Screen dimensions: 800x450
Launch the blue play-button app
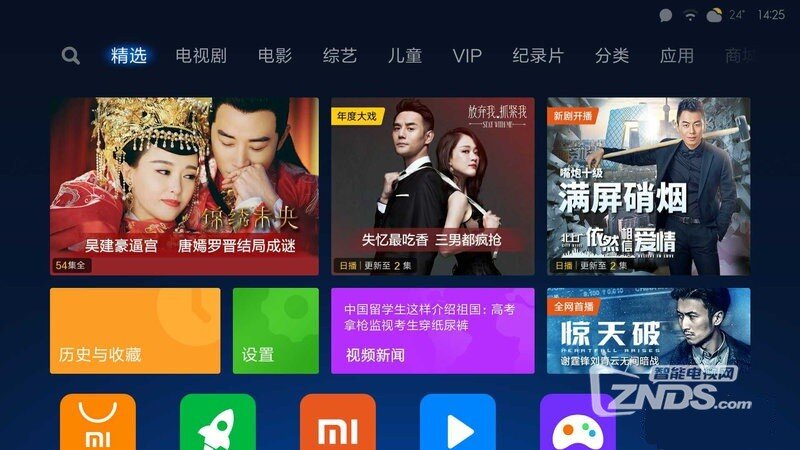458,425
